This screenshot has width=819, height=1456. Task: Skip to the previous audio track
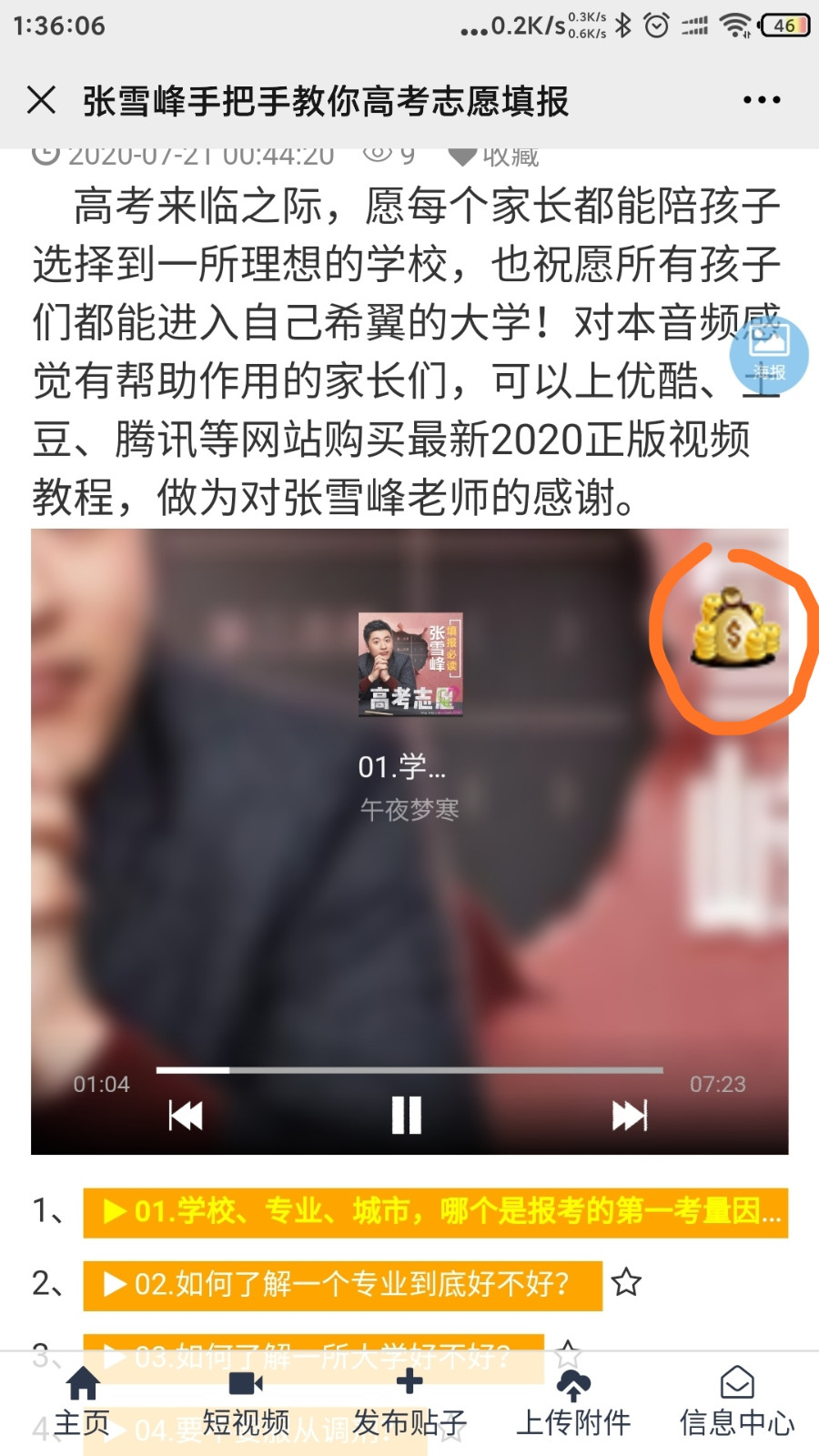(x=186, y=1115)
